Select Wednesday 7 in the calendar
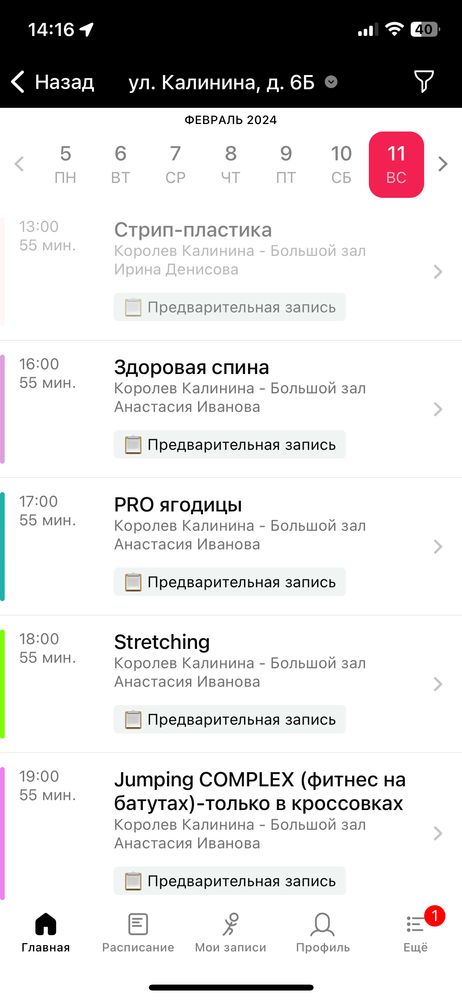The image size is (462, 1000). click(175, 165)
